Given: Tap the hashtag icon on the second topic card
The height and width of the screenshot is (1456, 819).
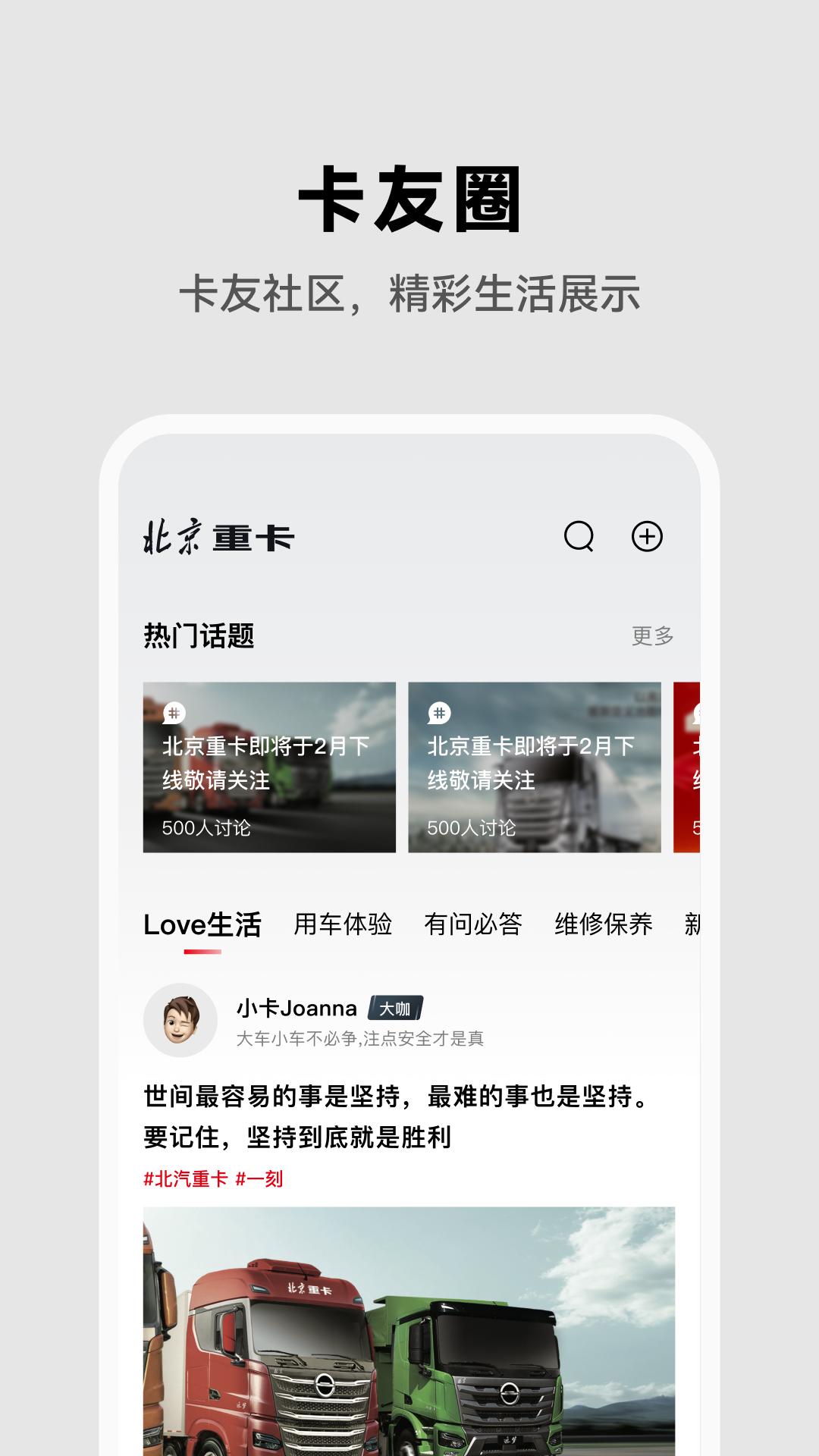Looking at the screenshot, I should tap(441, 714).
